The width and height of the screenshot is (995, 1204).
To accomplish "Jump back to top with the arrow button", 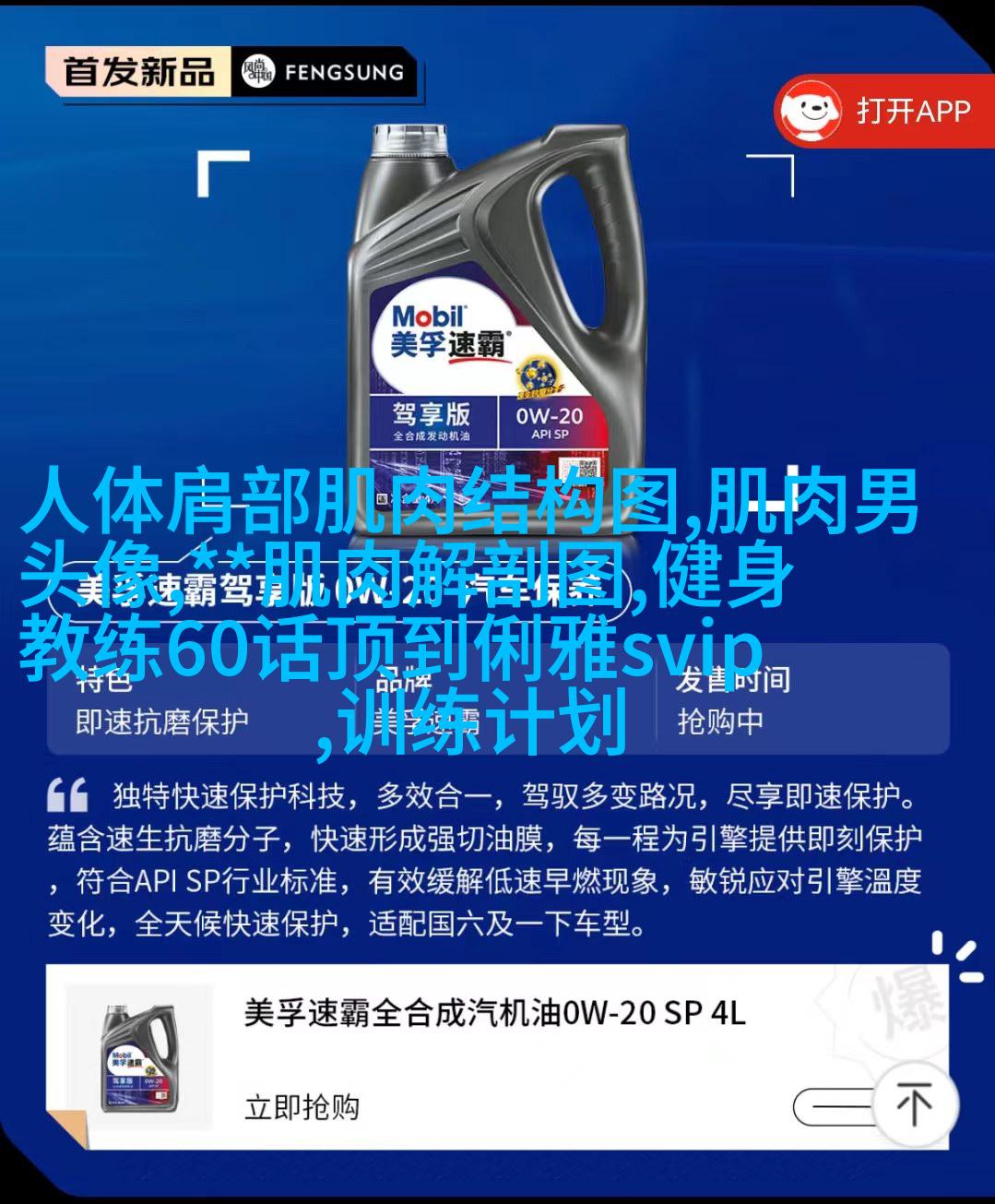I will point(914,1104).
